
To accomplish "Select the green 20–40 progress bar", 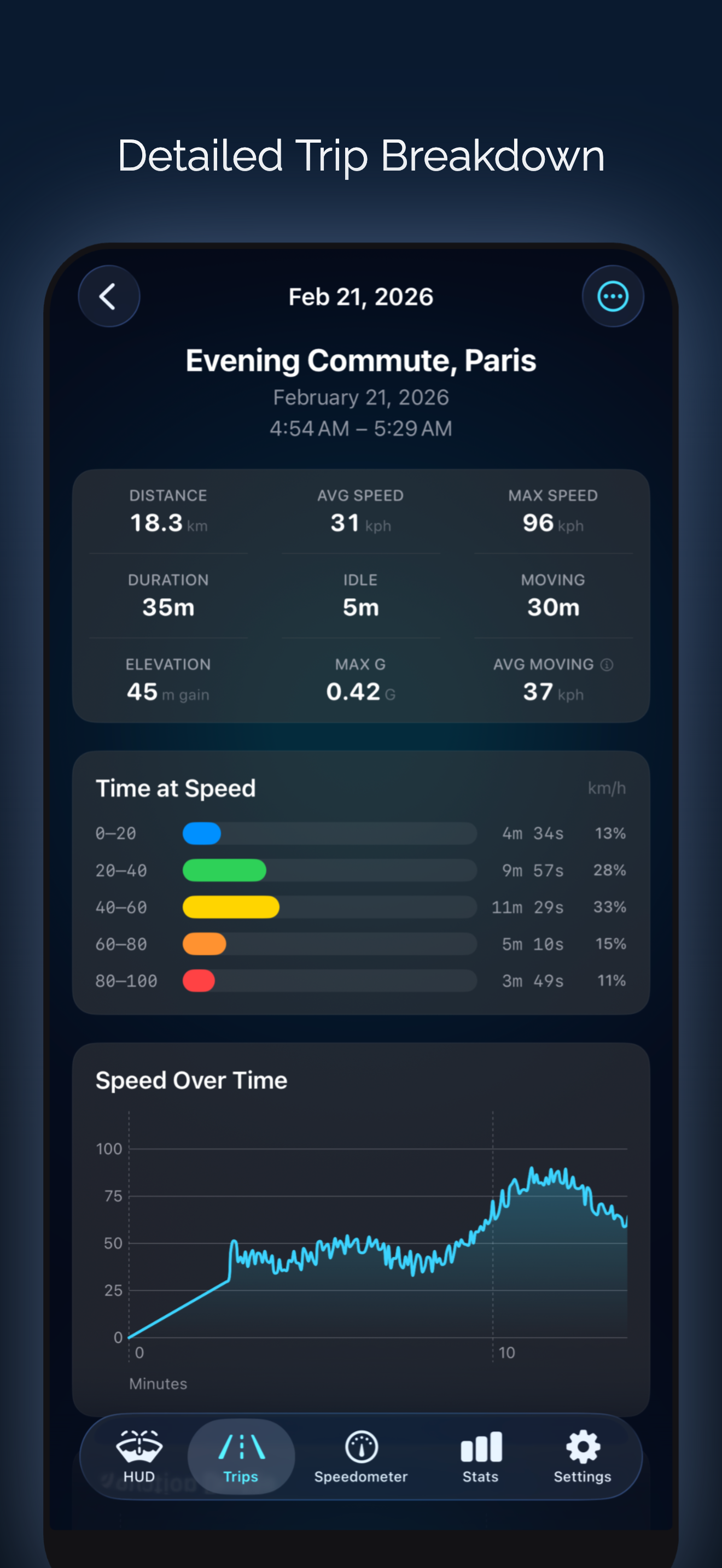I will 225,870.
